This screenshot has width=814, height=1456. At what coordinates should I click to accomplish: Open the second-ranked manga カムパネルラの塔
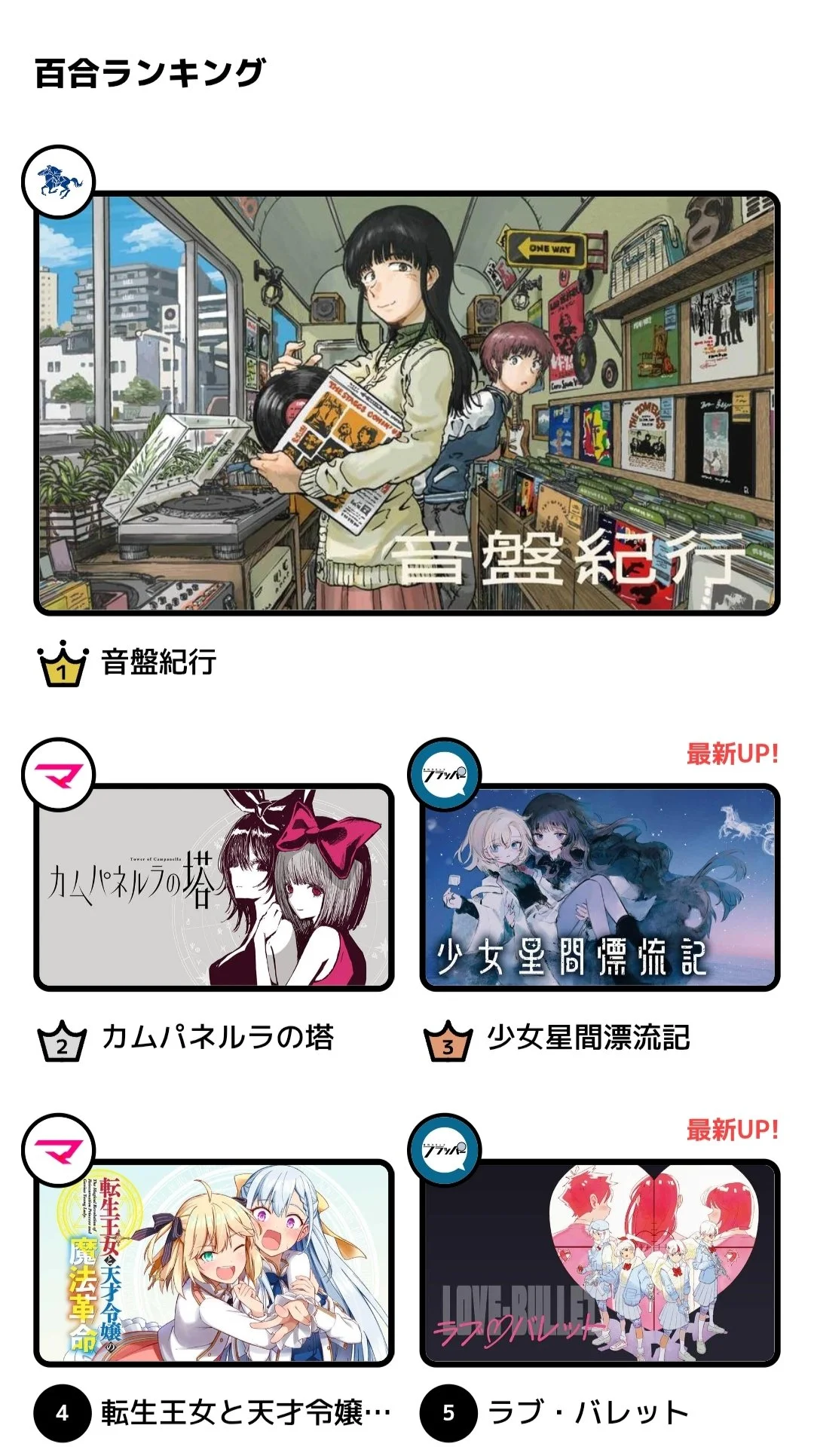click(x=214, y=887)
